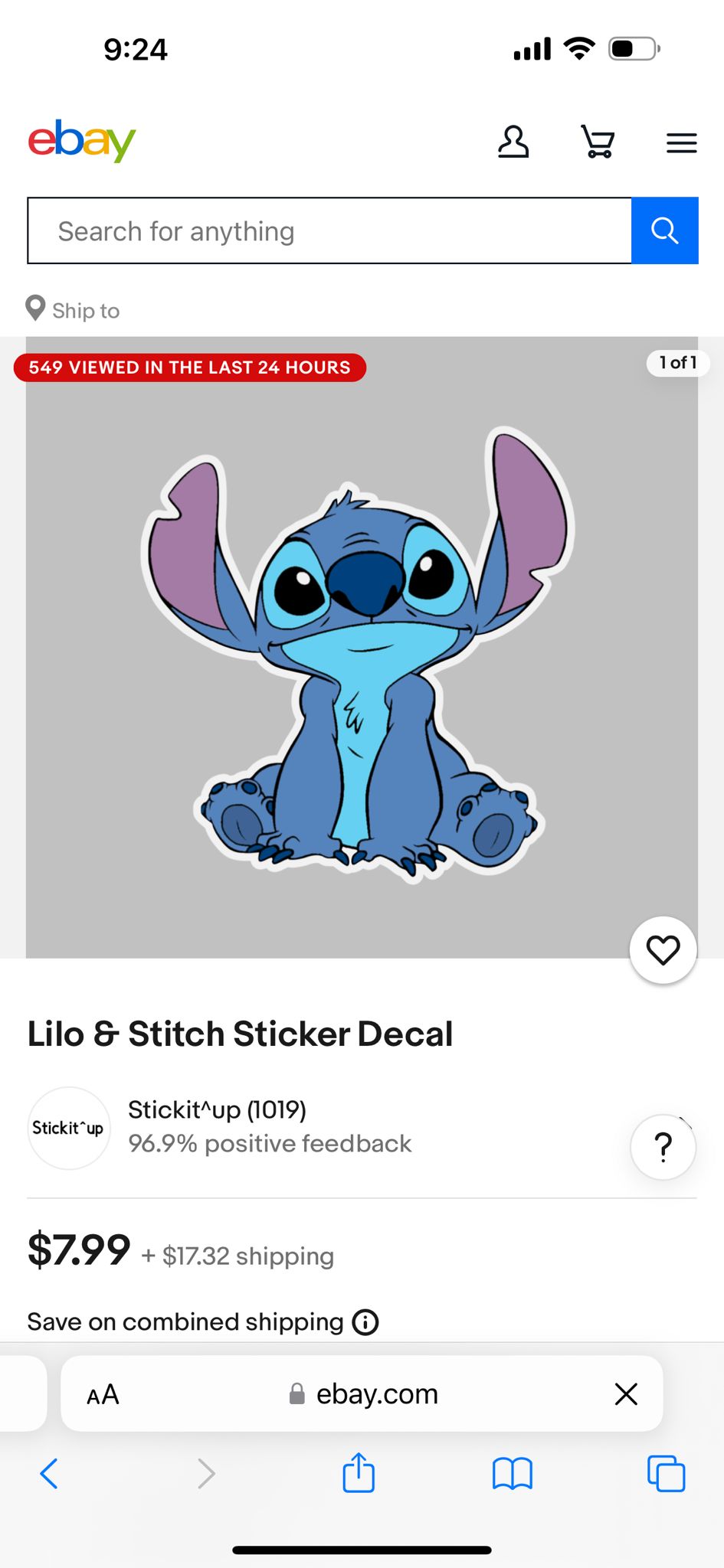
Task: Go back in Safari
Action: tap(48, 1473)
